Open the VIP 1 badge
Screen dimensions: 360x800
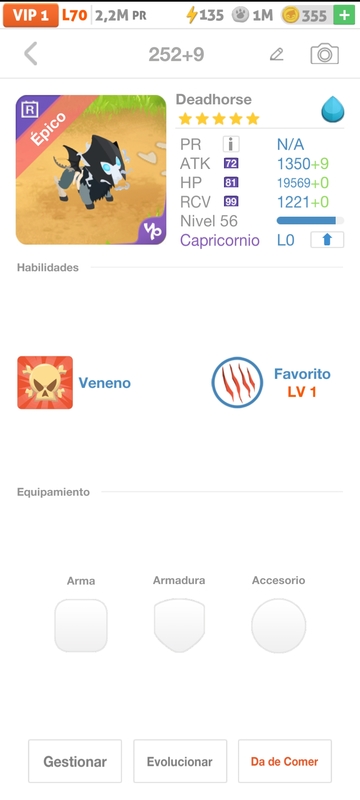(31, 15)
